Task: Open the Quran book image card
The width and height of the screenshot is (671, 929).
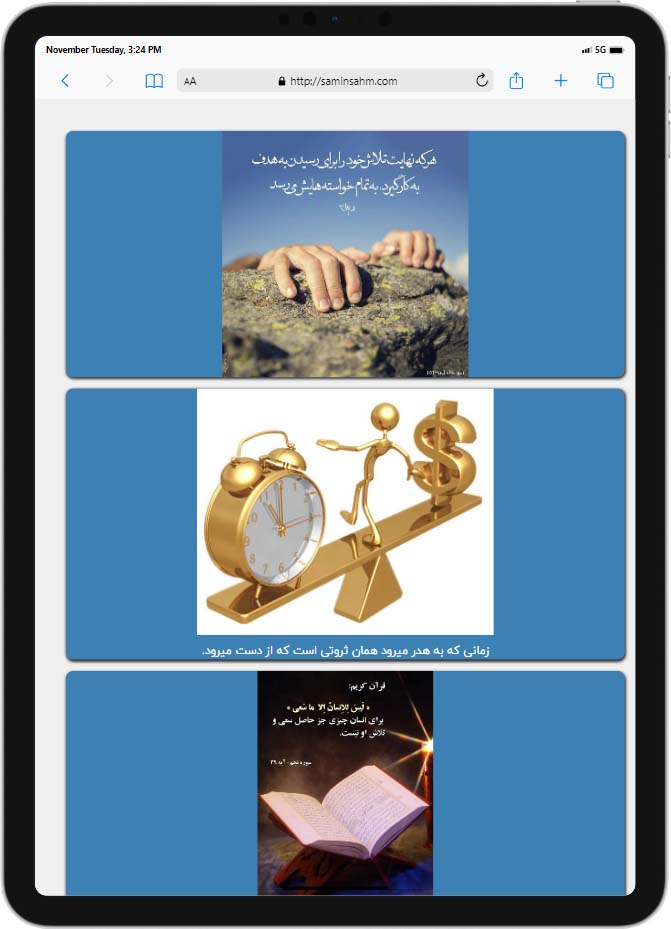Action: coord(345,782)
